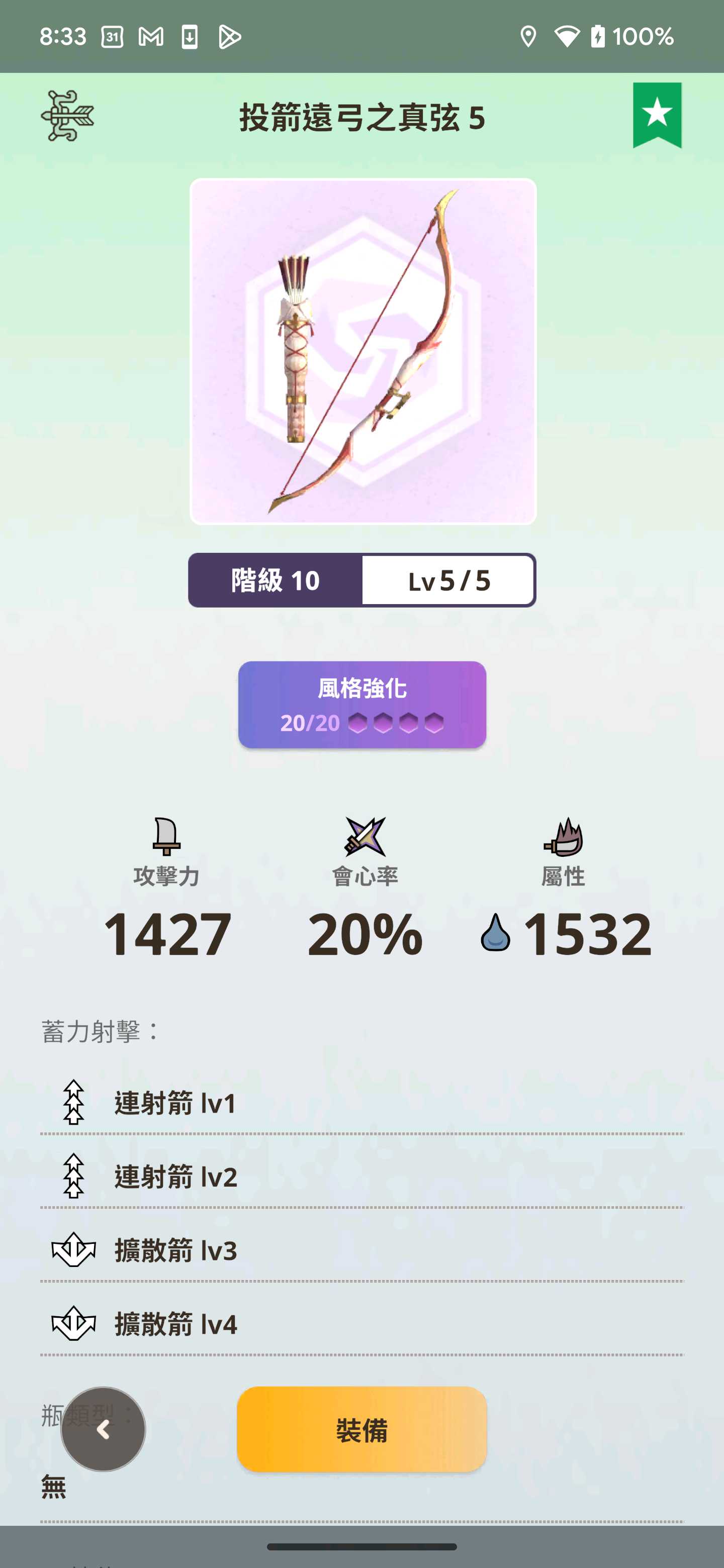724x1568 pixels.
Task: Open the bow weapon image
Action: coord(363,351)
